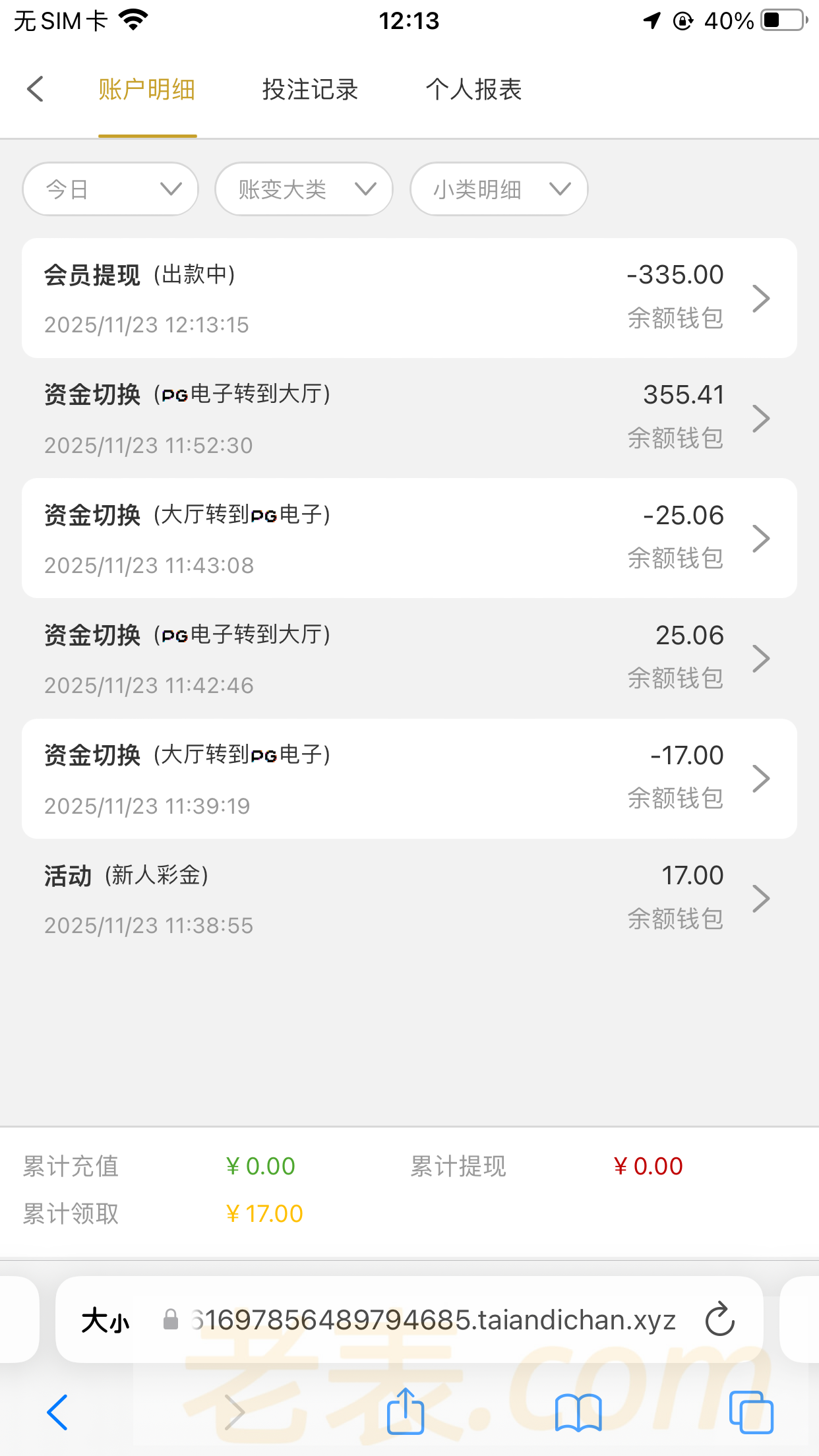Open the 账变大类 category dropdown
This screenshot has height=1456, width=819.
(x=304, y=189)
